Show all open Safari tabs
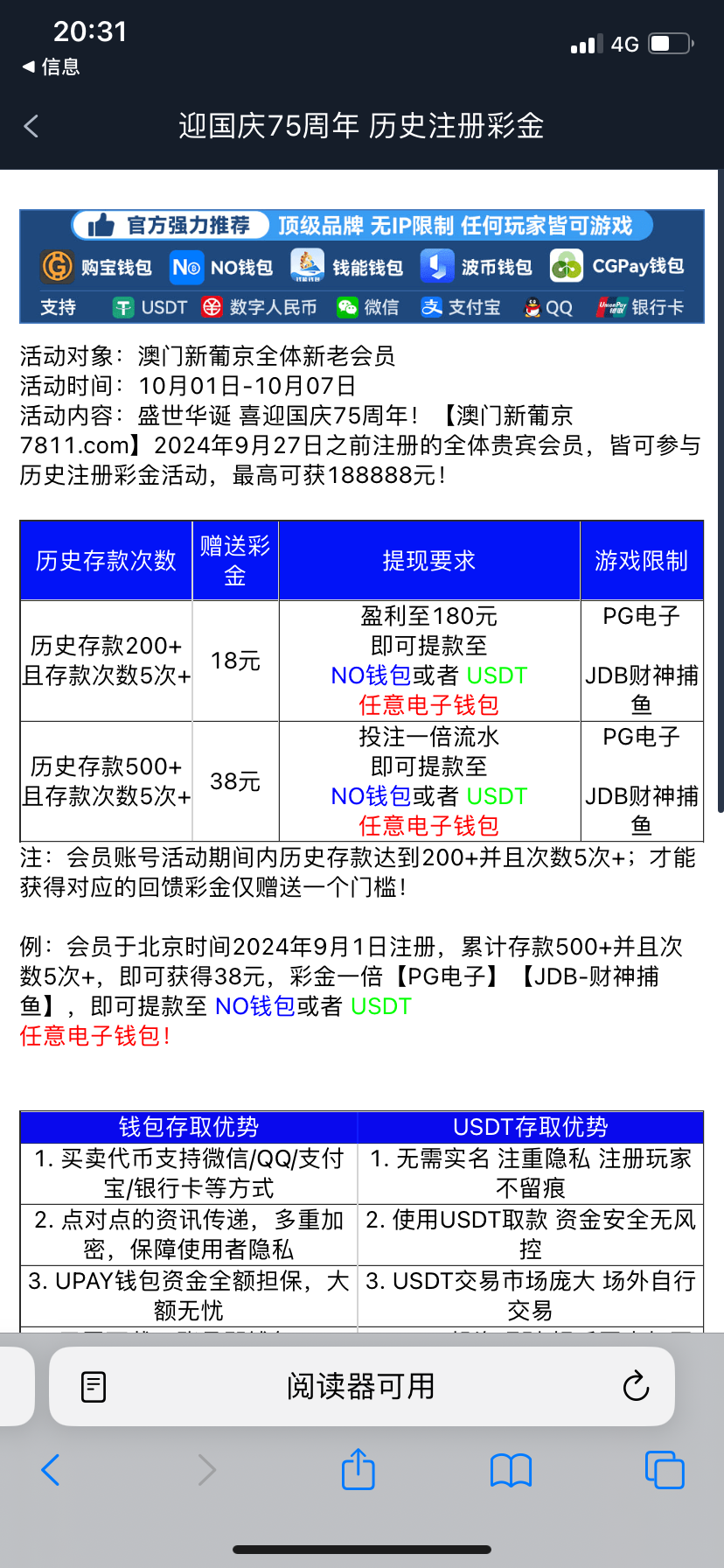This screenshot has width=724, height=1568. click(665, 1470)
